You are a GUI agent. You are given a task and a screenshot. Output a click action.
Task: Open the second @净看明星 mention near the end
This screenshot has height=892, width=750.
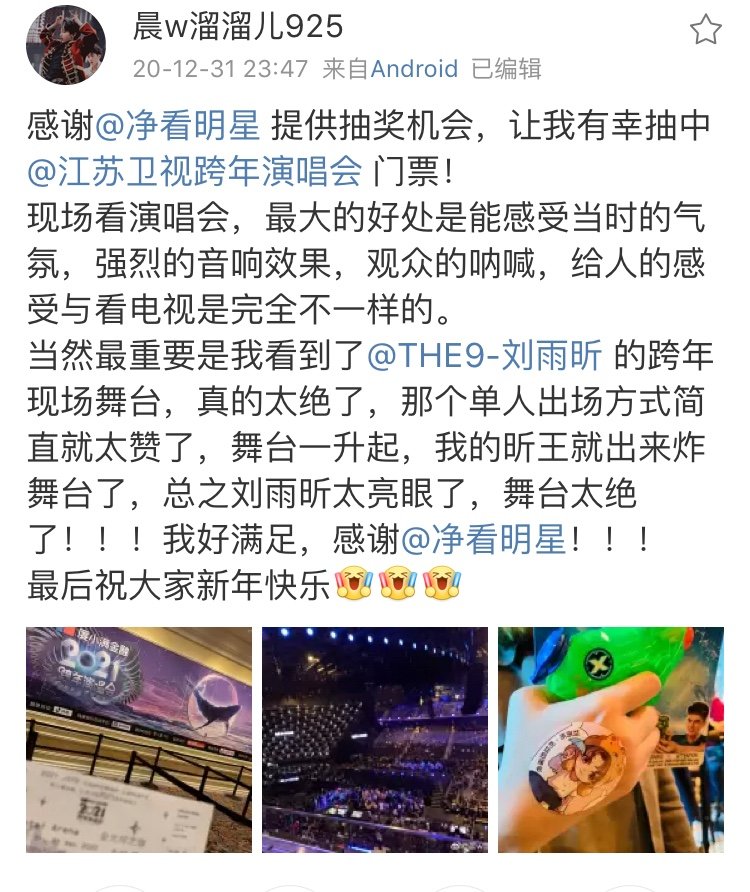[485, 541]
